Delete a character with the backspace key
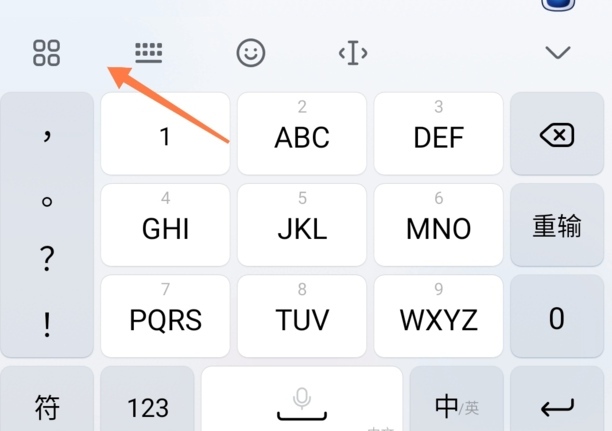Viewport: 612px width, 431px height. (557, 135)
